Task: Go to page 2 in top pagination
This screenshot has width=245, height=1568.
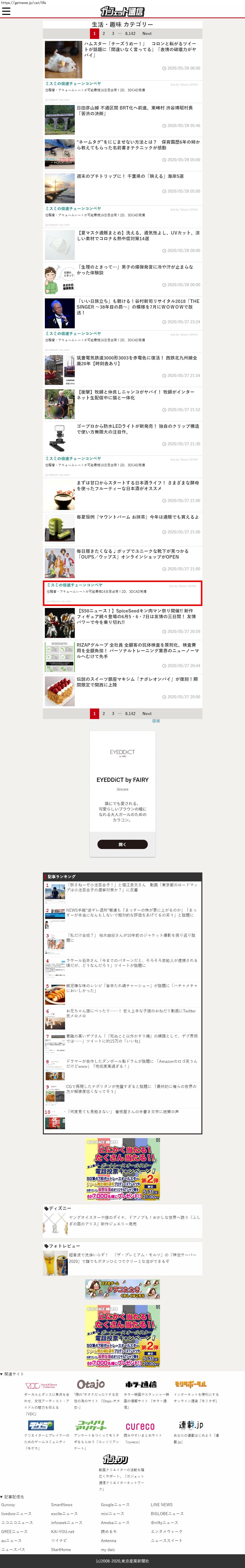Action: (x=103, y=33)
